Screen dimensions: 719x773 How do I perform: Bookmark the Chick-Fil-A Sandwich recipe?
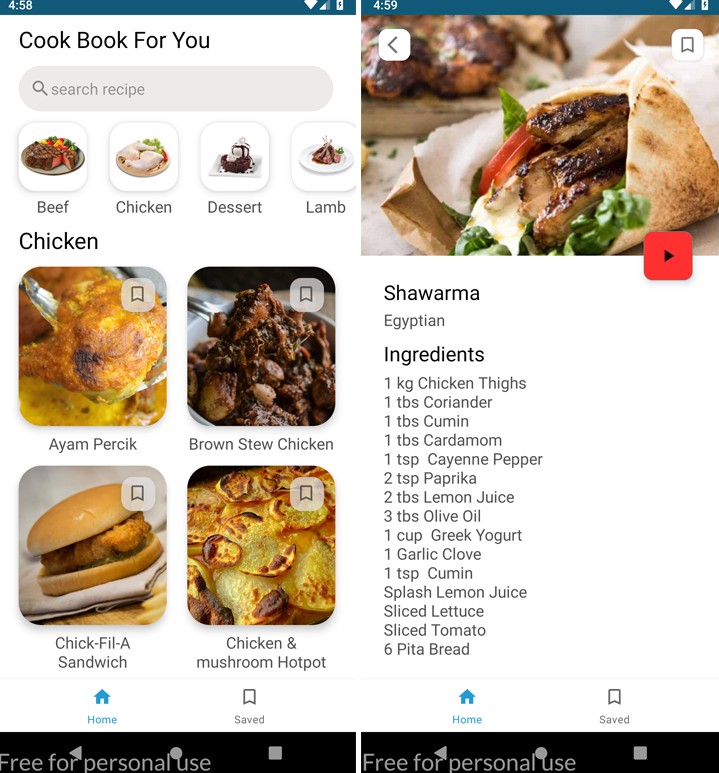138,494
